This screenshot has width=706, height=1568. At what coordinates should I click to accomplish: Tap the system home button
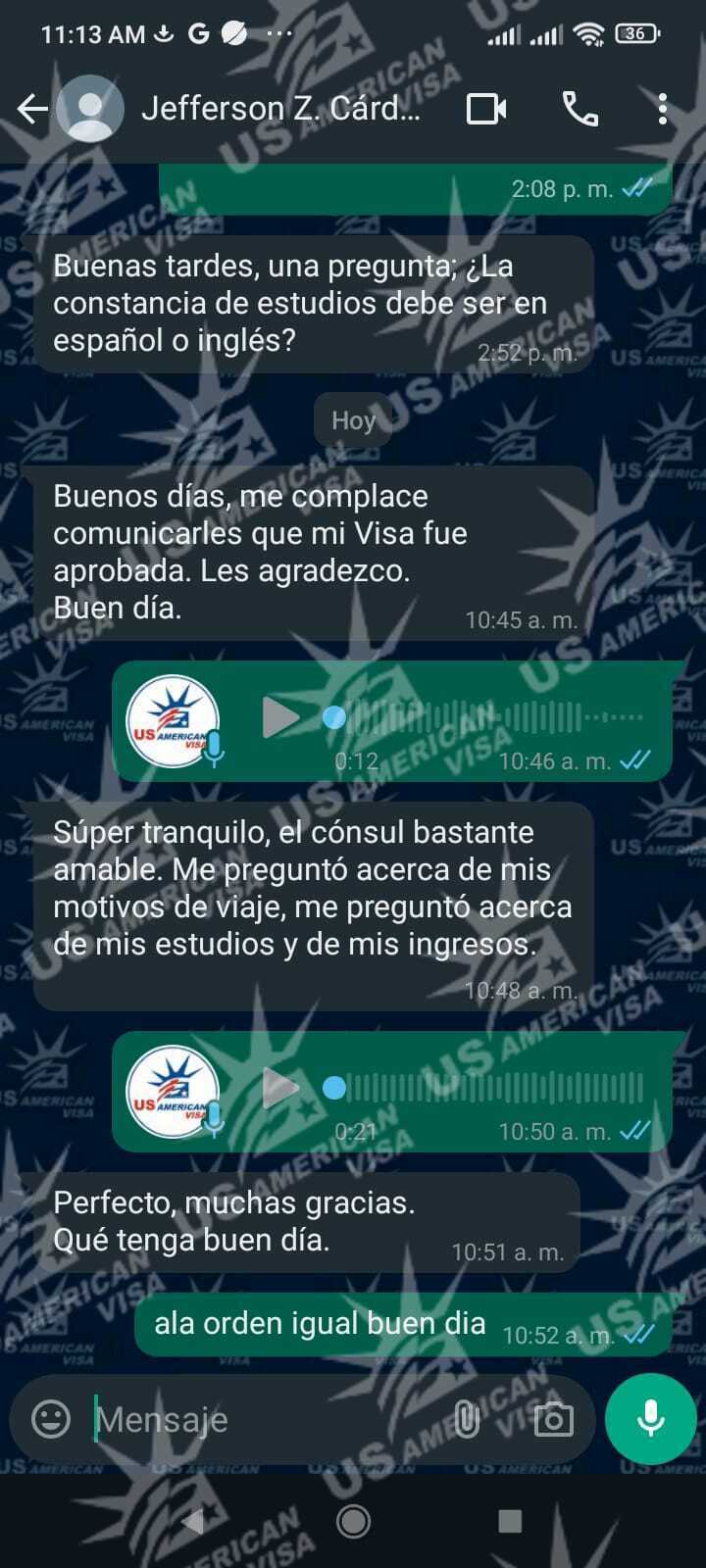coord(353,1521)
